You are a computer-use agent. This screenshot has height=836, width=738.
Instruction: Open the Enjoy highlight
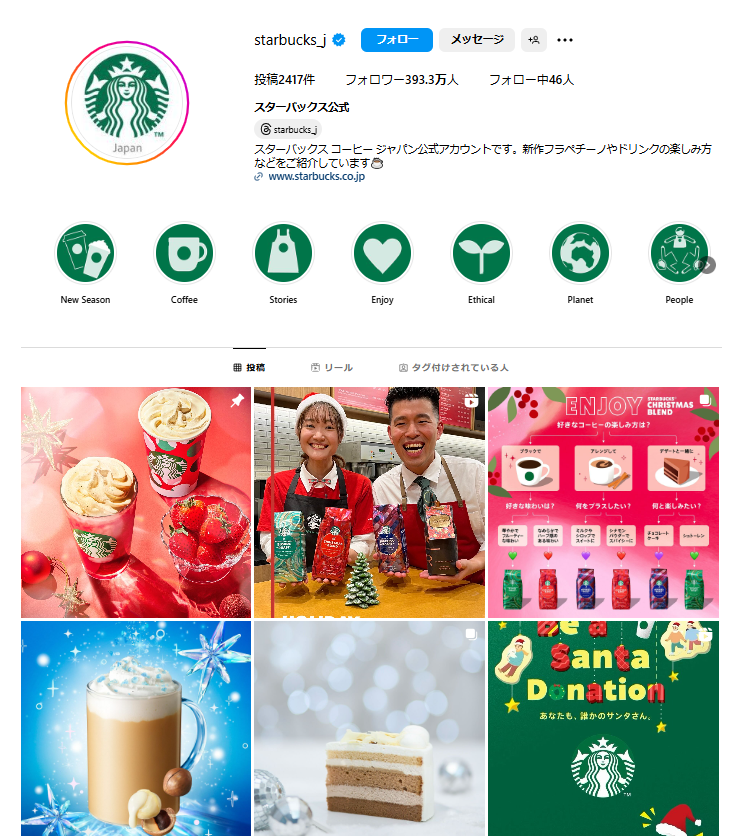click(382, 253)
